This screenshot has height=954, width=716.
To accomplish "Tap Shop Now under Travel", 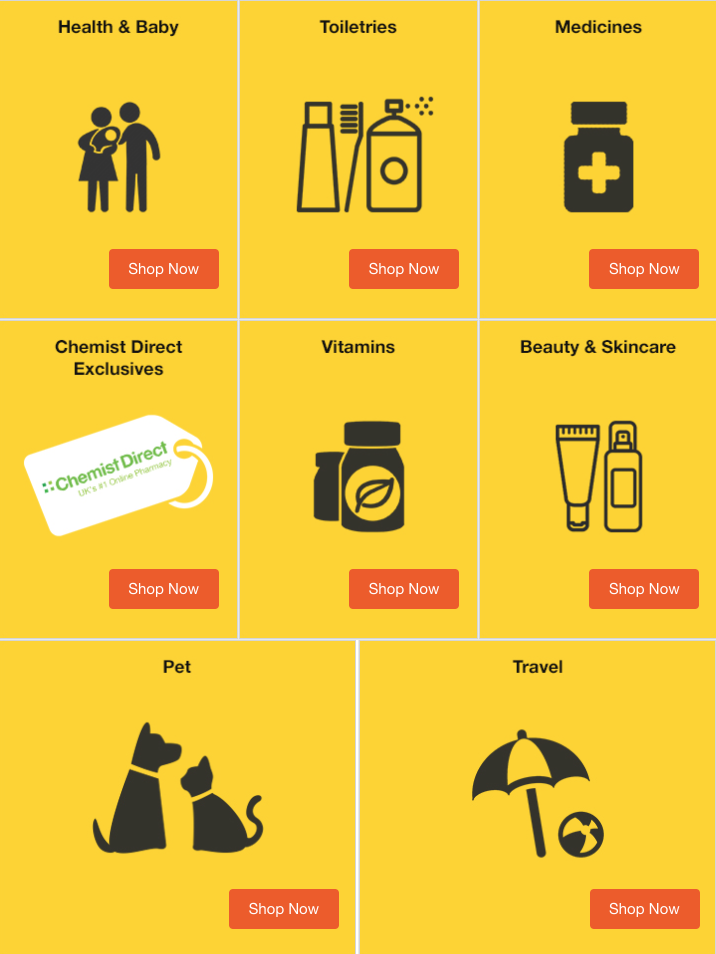I will 644,909.
